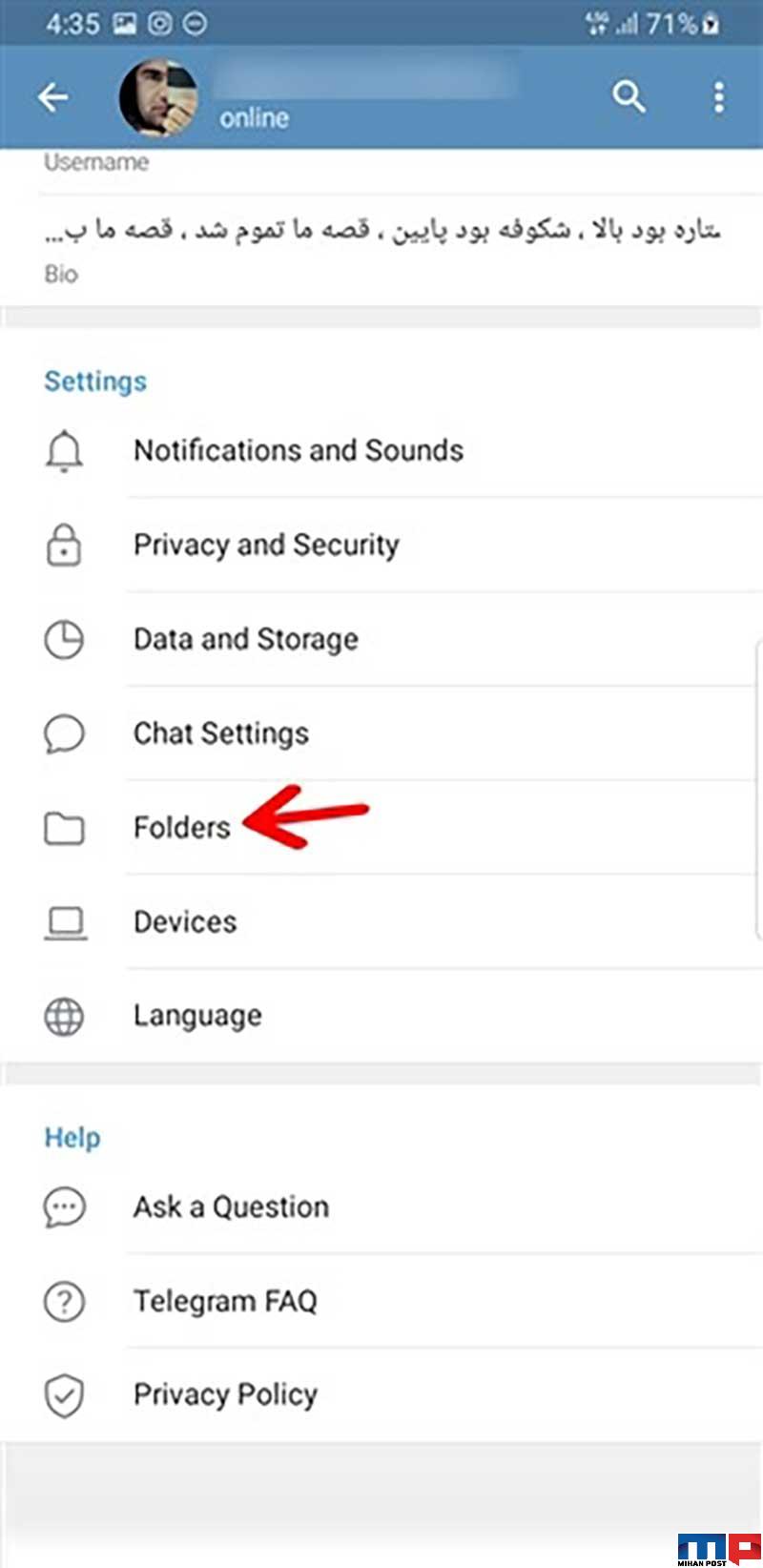Image resolution: width=763 pixels, height=1568 pixels.
Task: Open Privacy and Security
Action: pos(381,545)
